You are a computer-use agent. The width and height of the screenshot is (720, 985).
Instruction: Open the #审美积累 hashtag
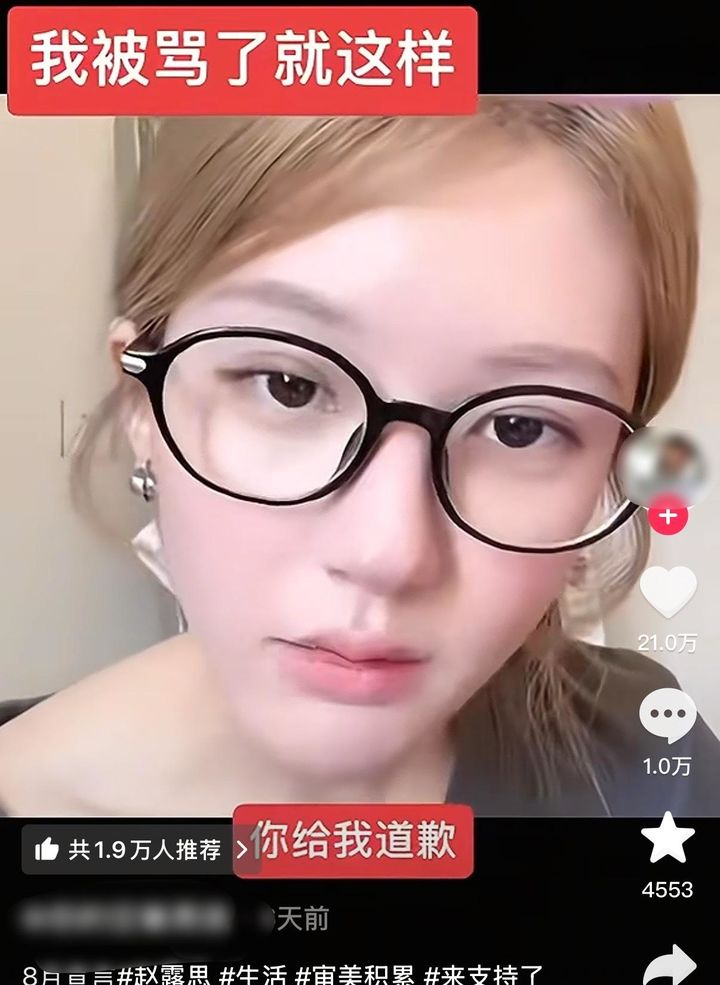[358, 975]
